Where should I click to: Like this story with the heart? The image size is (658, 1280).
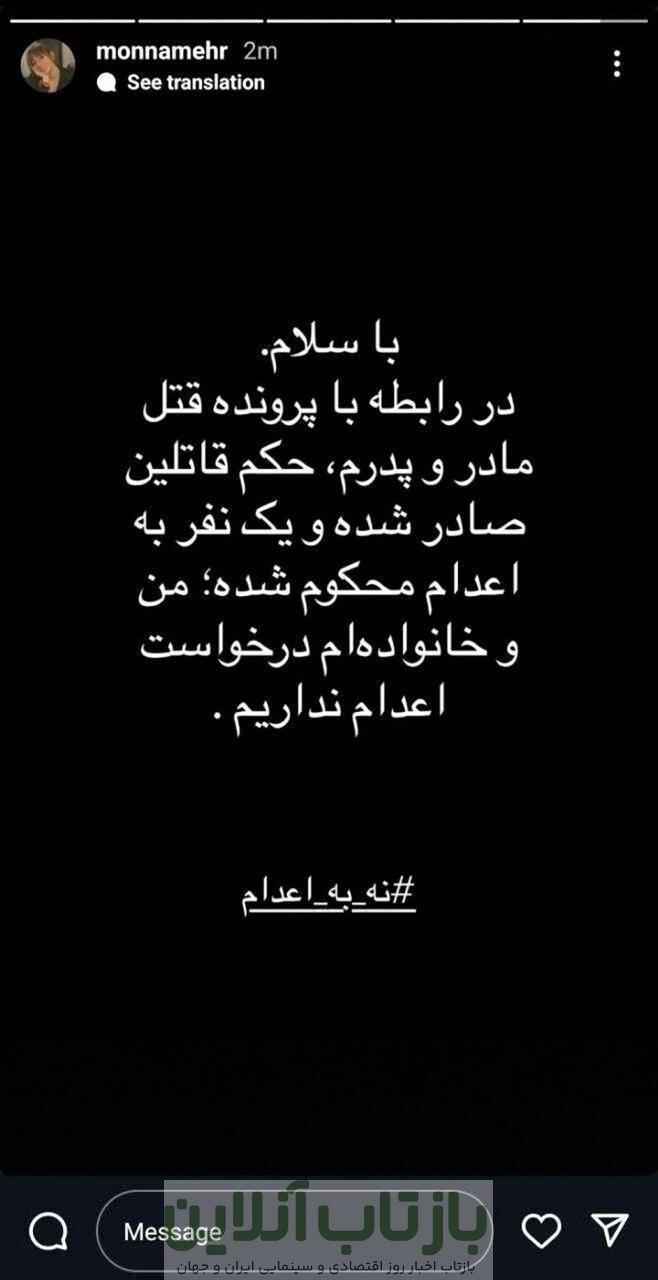point(541,1231)
